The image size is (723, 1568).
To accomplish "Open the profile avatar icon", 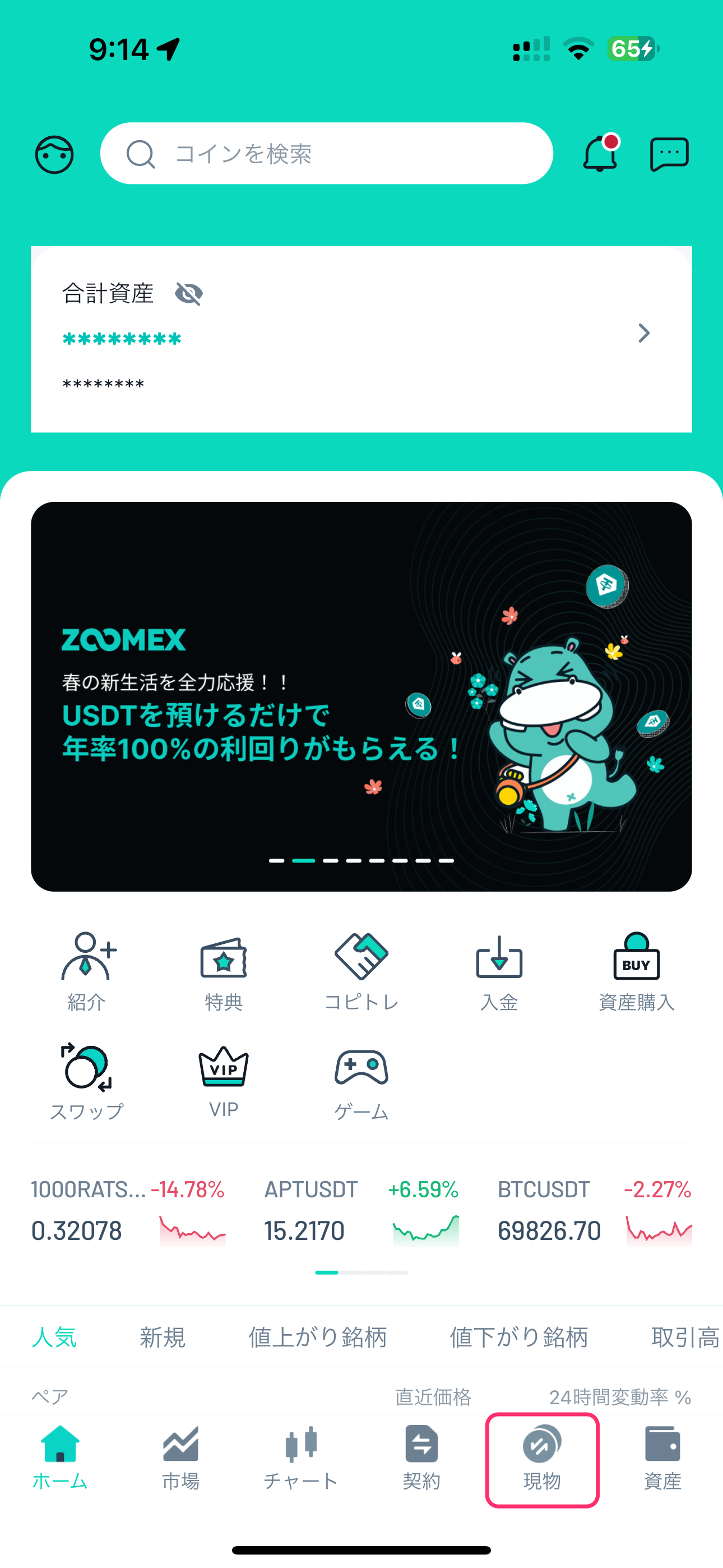I will [x=54, y=155].
